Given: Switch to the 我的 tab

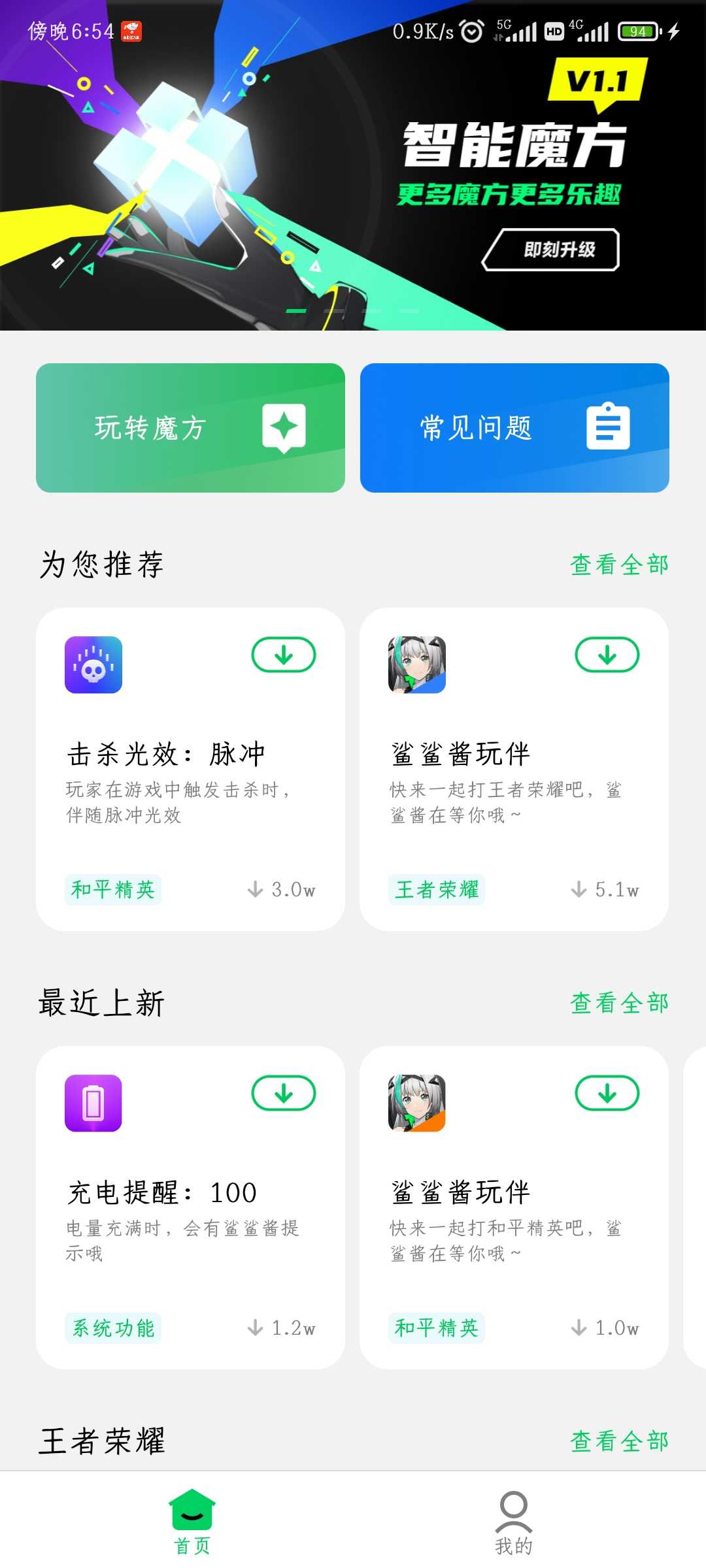Looking at the screenshot, I should click(514, 1521).
